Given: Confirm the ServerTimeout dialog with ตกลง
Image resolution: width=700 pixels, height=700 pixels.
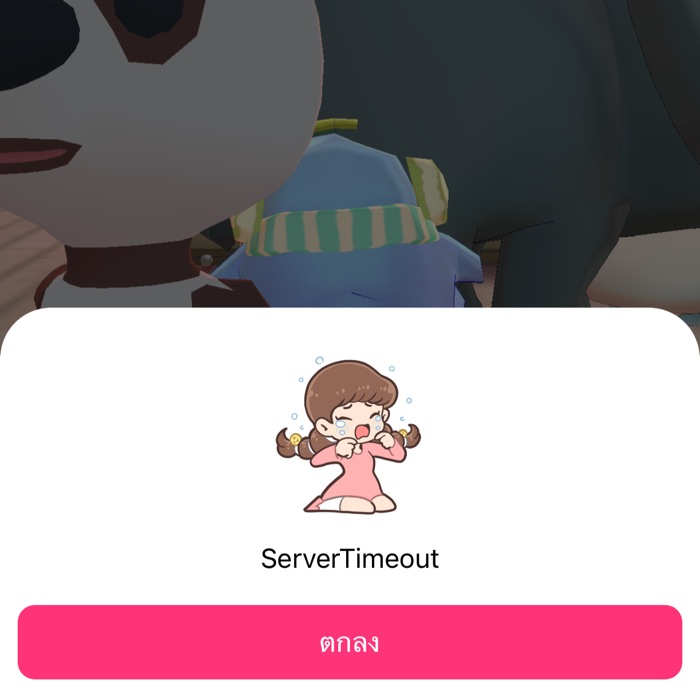Looking at the screenshot, I should click(350, 642).
